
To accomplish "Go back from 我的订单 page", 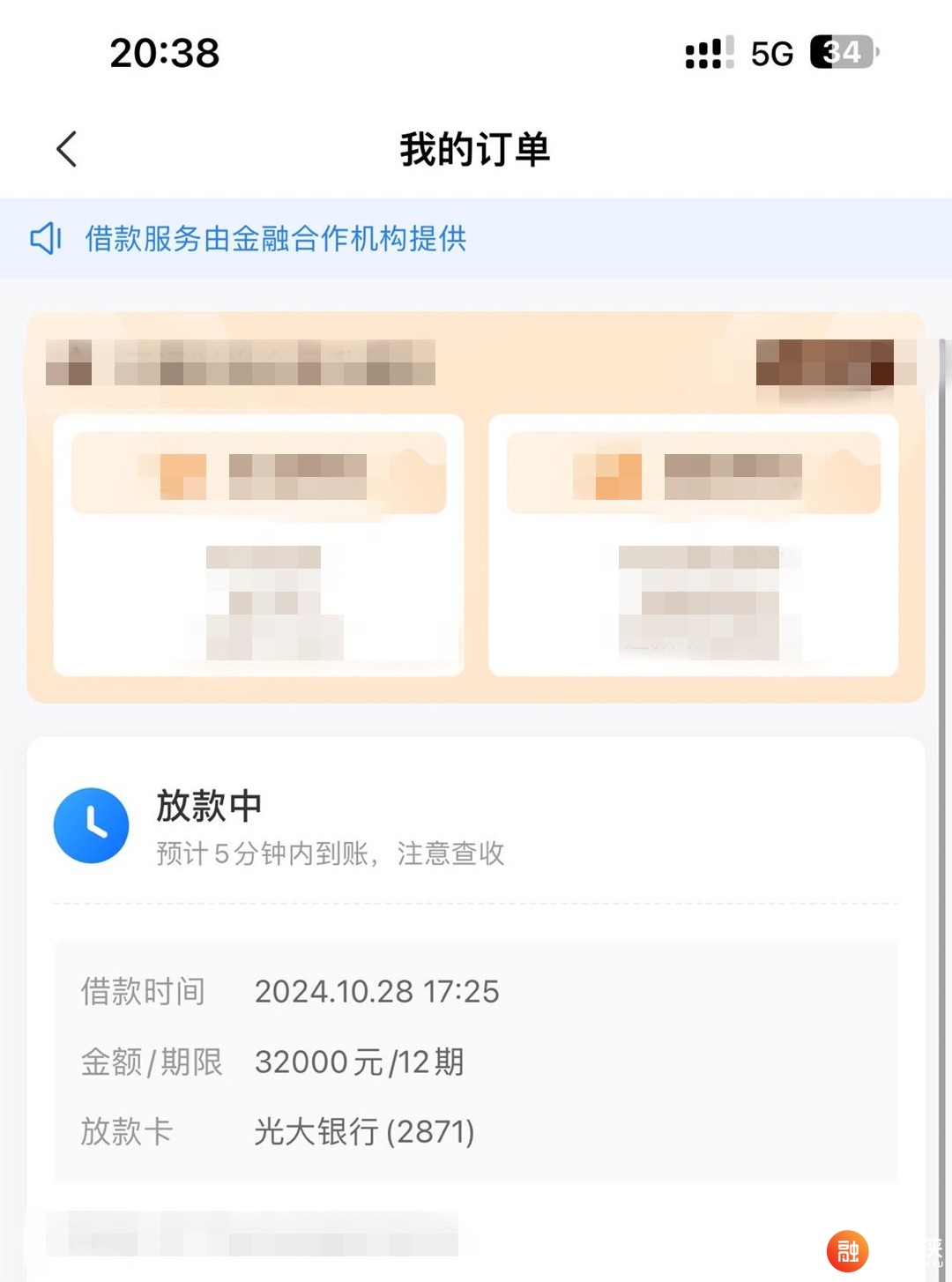I will coord(67,149).
